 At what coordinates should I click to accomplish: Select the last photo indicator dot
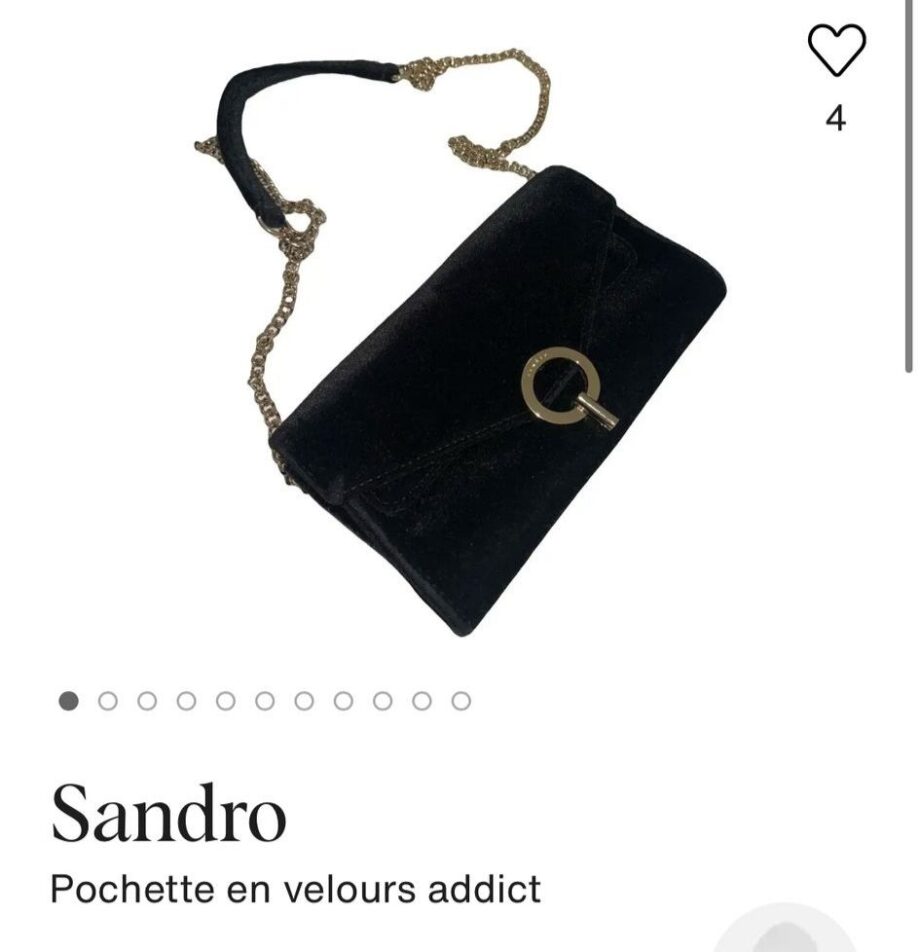point(461,701)
